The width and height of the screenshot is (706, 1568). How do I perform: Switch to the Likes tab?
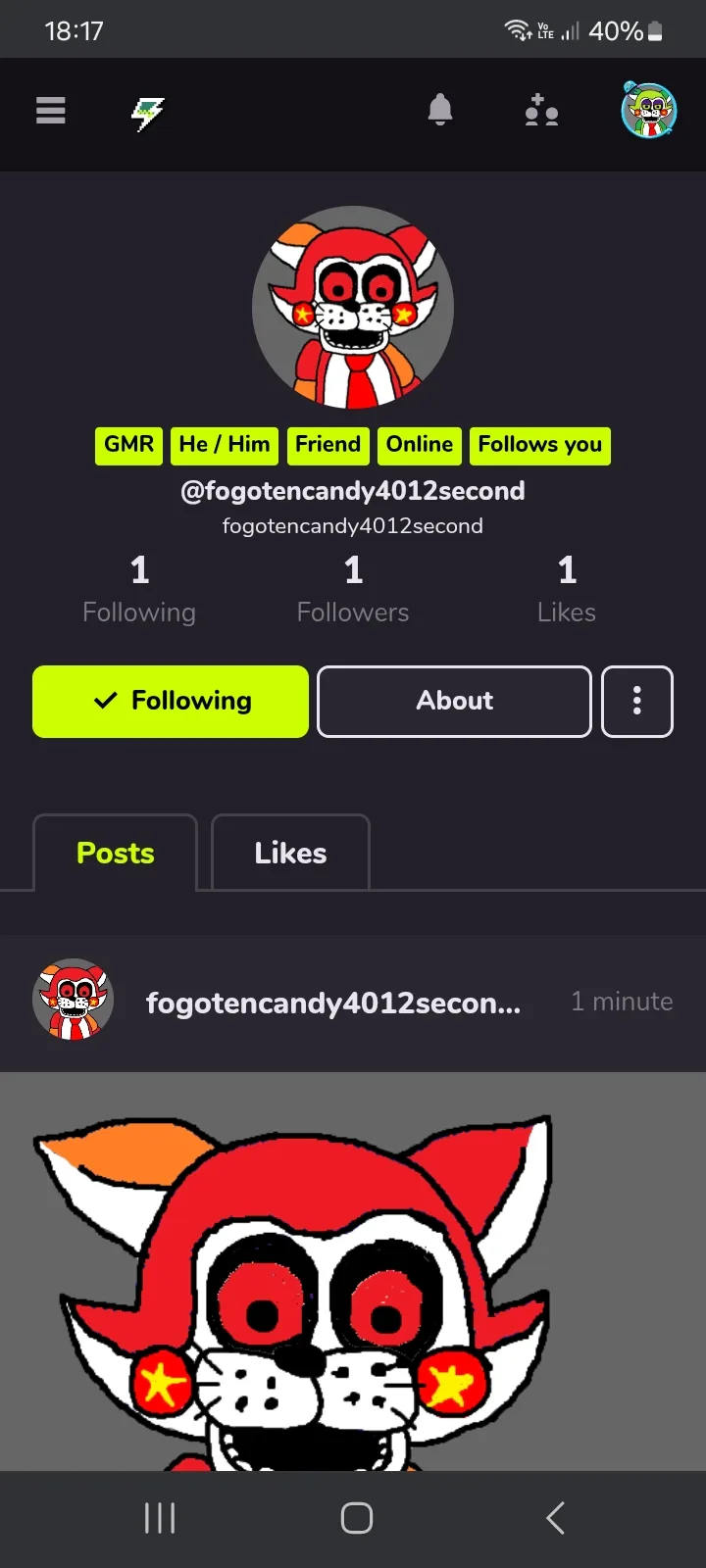tap(290, 853)
